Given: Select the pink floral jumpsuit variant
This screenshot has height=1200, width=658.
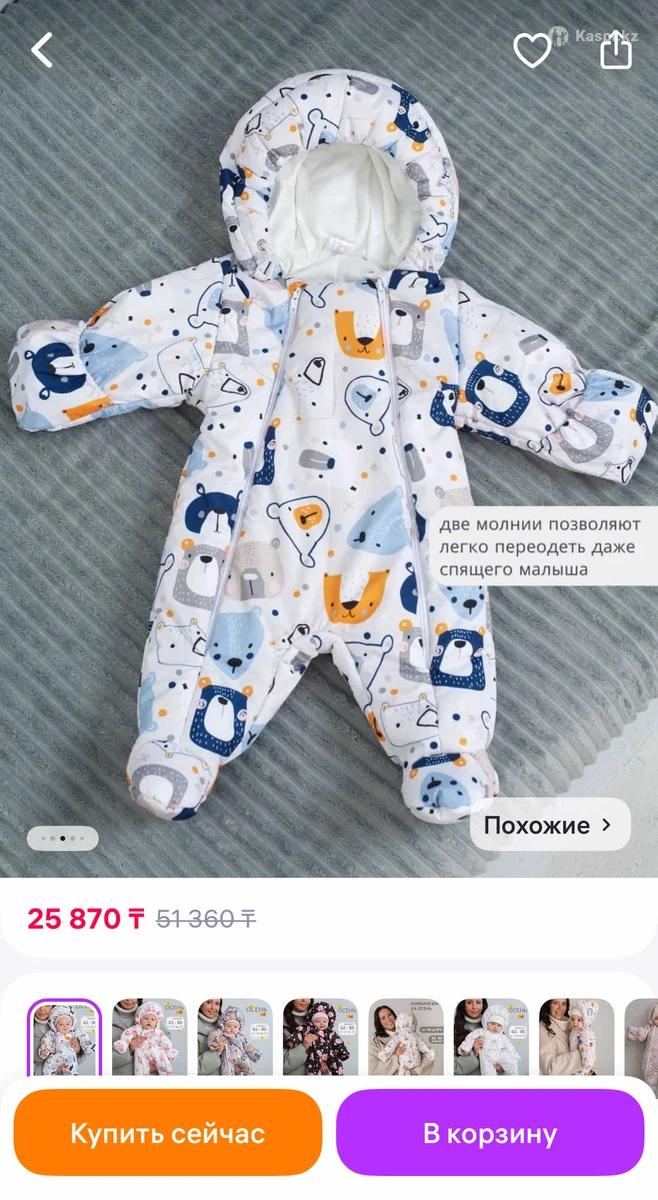Looking at the screenshot, I should tap(149, 1036).
